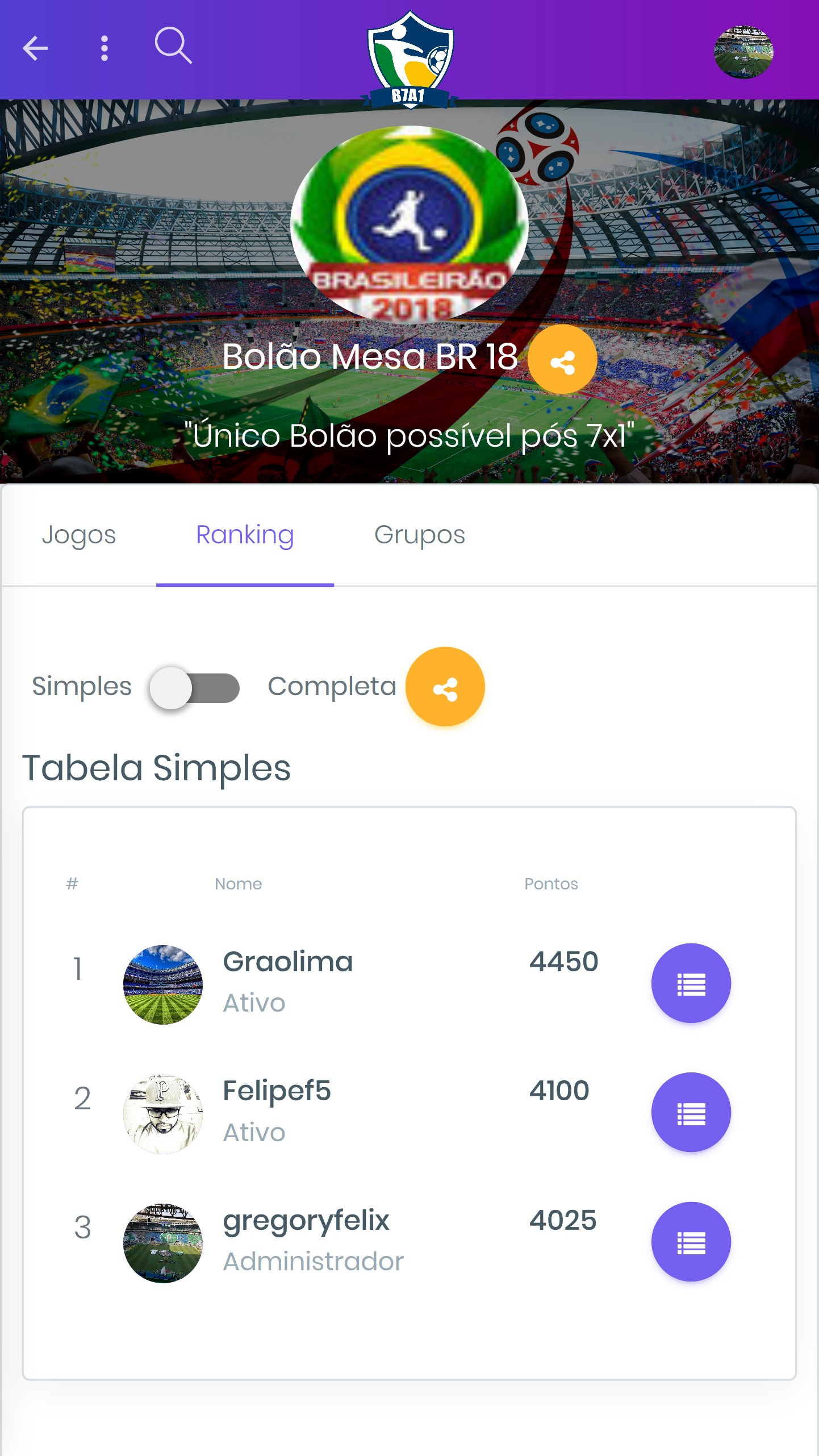
Task: Share the Bolão Mesa BR 18 pool
Action: pos(562,360)
